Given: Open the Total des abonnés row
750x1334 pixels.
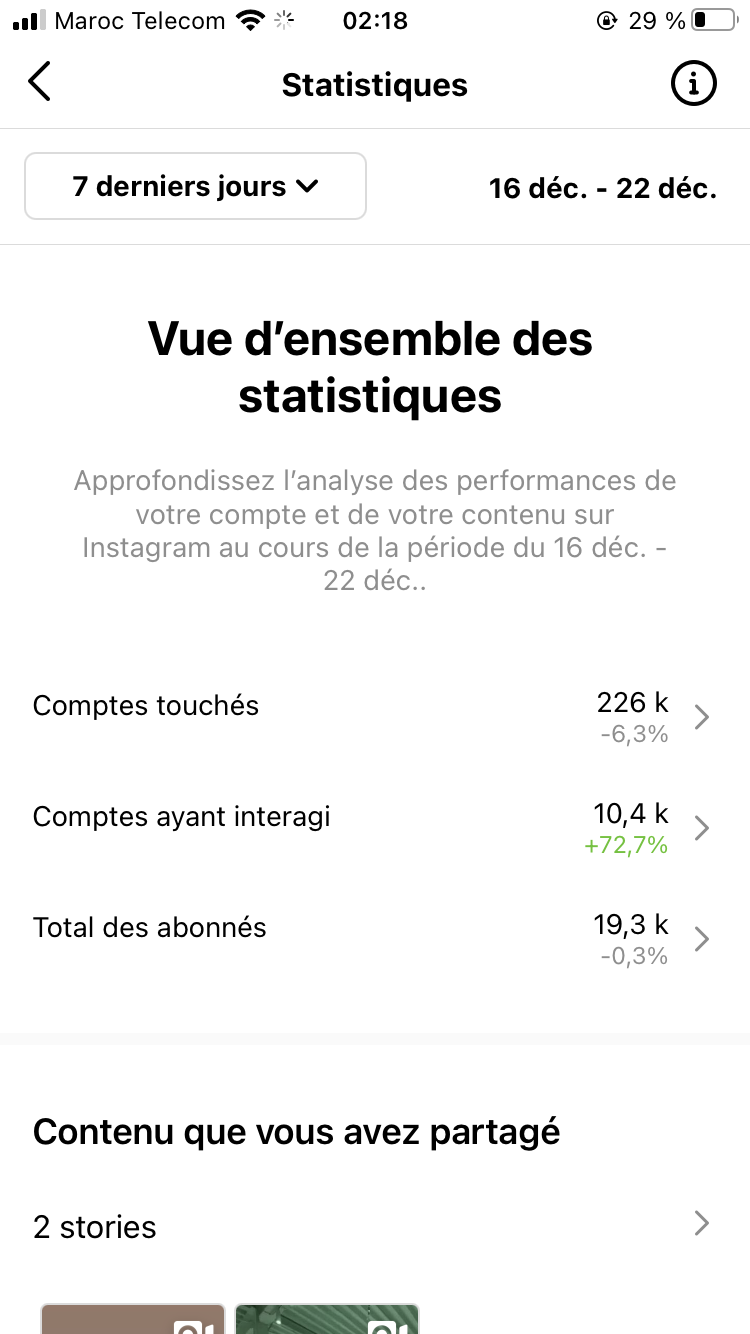Looking at the screenshot, I should (x=375, y=939).
